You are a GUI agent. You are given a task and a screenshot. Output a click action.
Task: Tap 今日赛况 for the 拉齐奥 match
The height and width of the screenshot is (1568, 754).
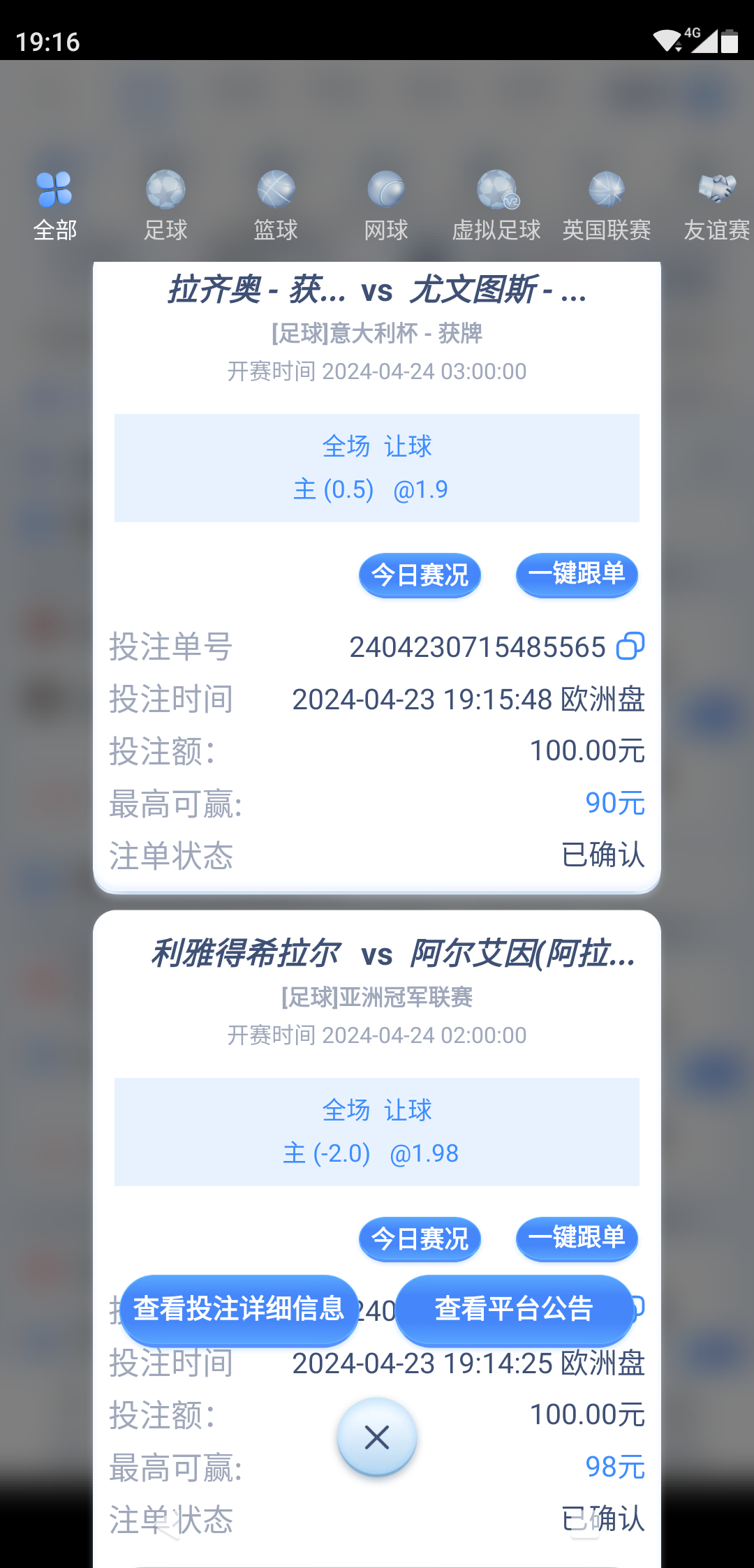coord(420,575)
